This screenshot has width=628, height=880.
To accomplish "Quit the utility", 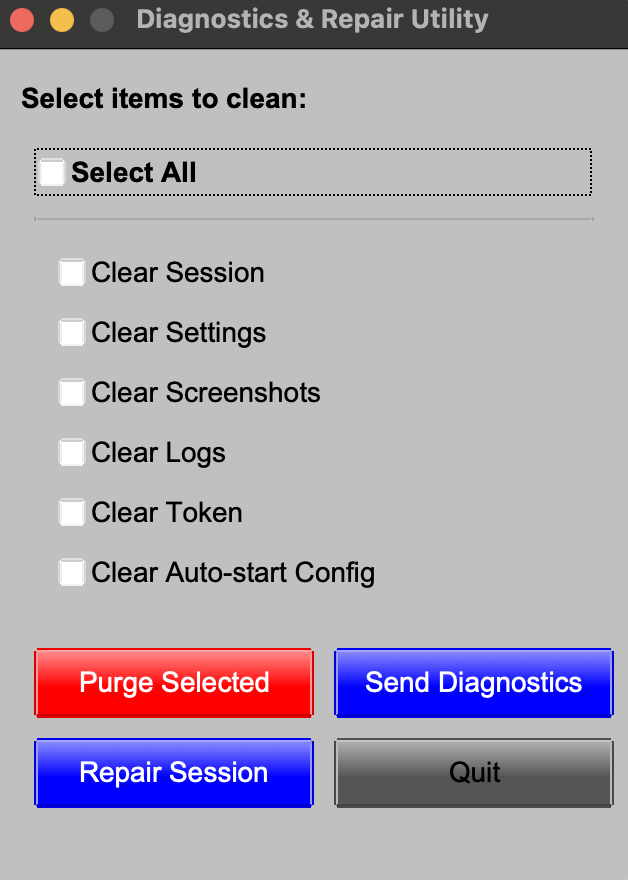I will point(473,773).
